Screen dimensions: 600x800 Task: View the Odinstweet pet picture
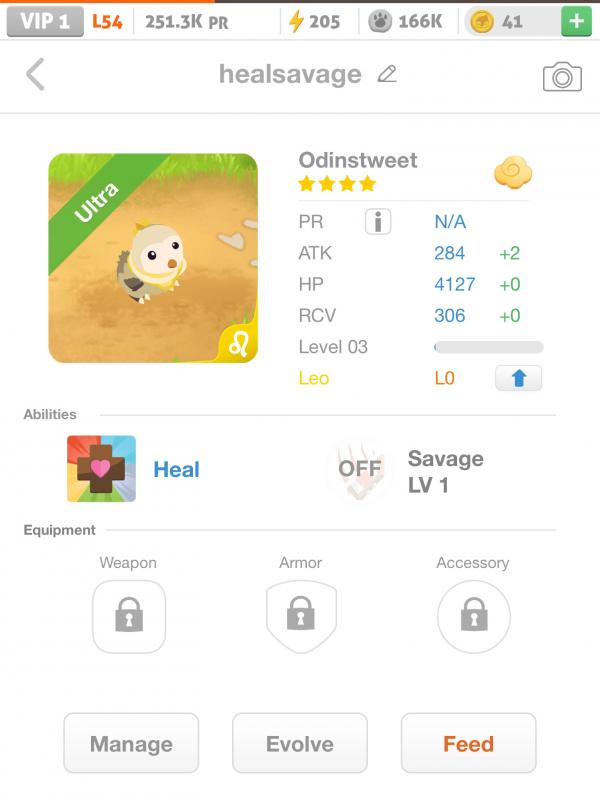tap(153, 258)
